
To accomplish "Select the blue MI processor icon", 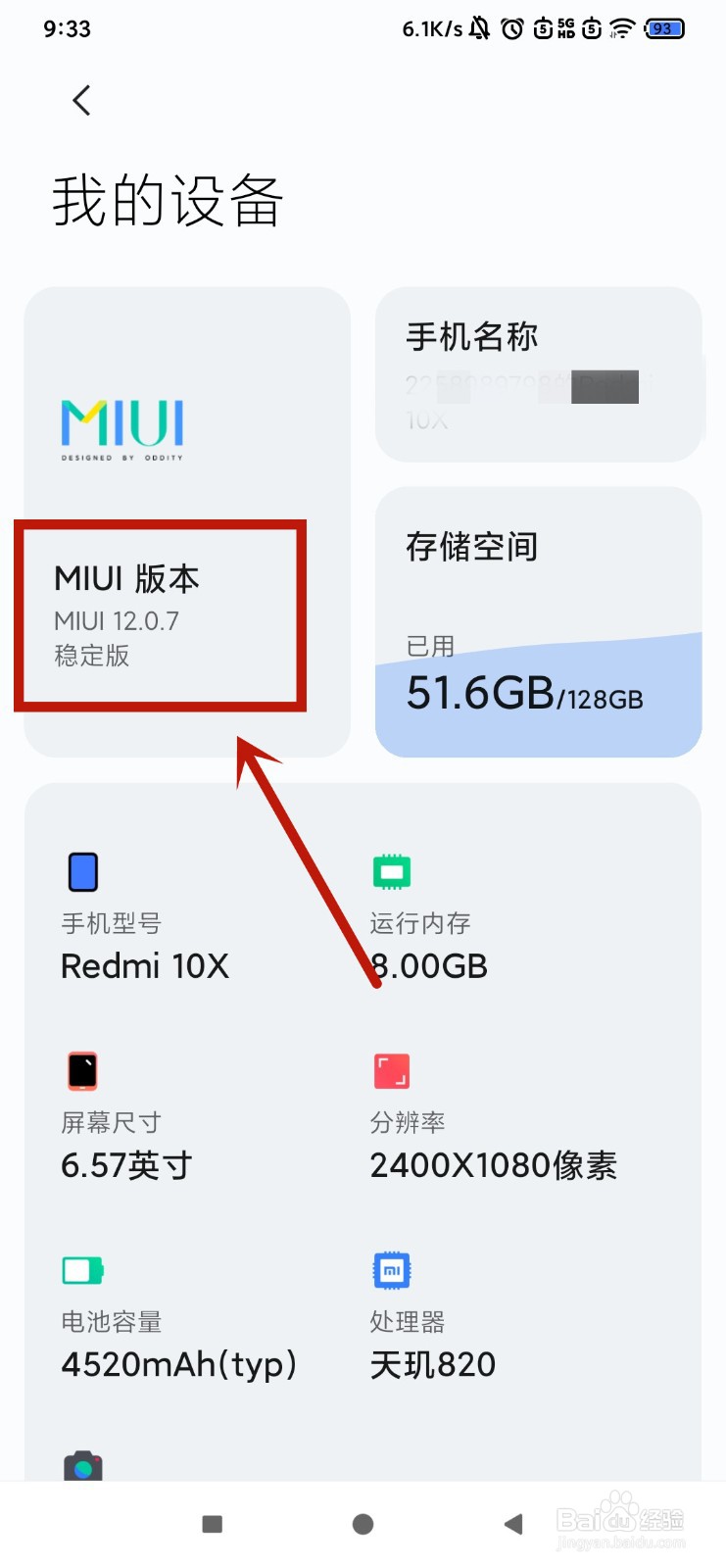I will (391, 1269).
